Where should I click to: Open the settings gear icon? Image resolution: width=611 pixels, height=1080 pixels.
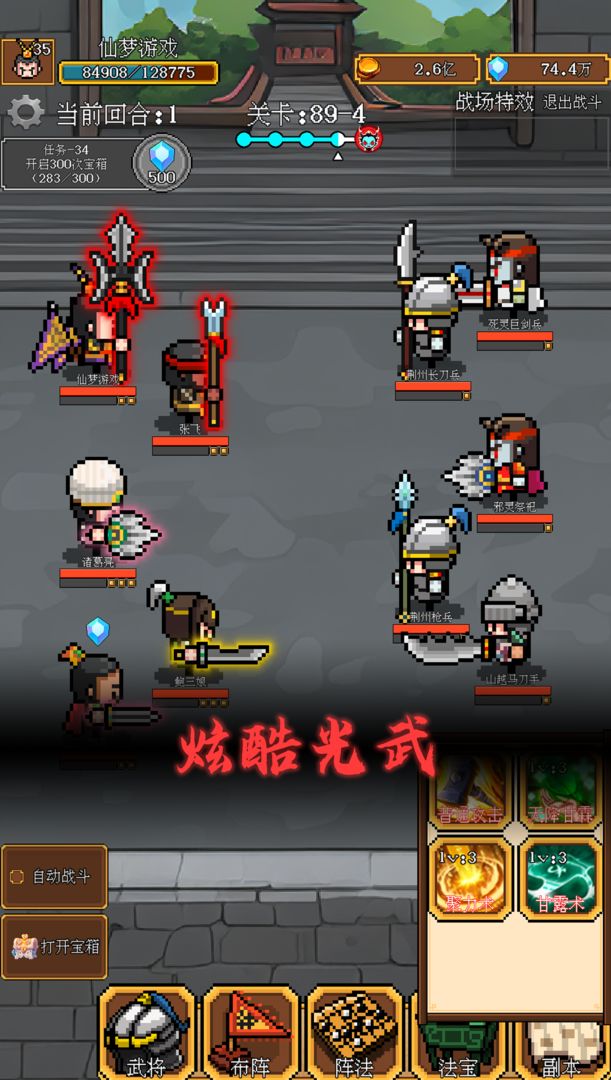point(24,112)
